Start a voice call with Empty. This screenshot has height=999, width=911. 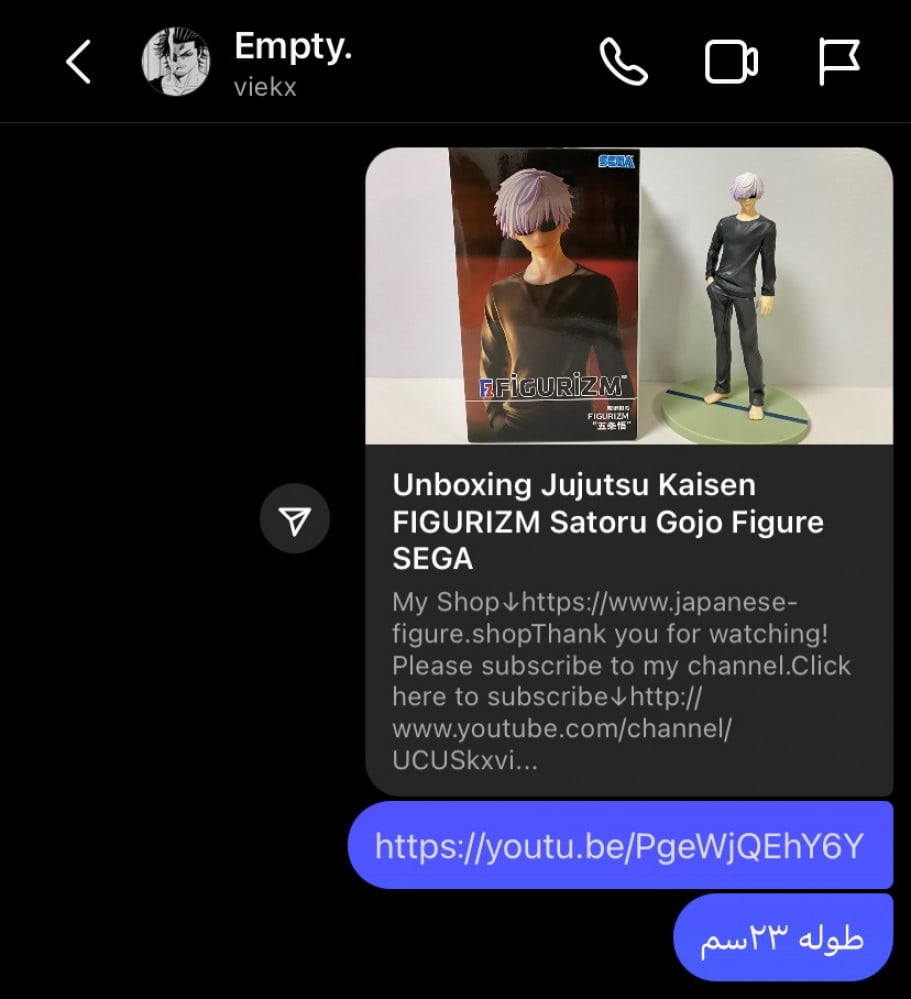(x=623, y=63)
